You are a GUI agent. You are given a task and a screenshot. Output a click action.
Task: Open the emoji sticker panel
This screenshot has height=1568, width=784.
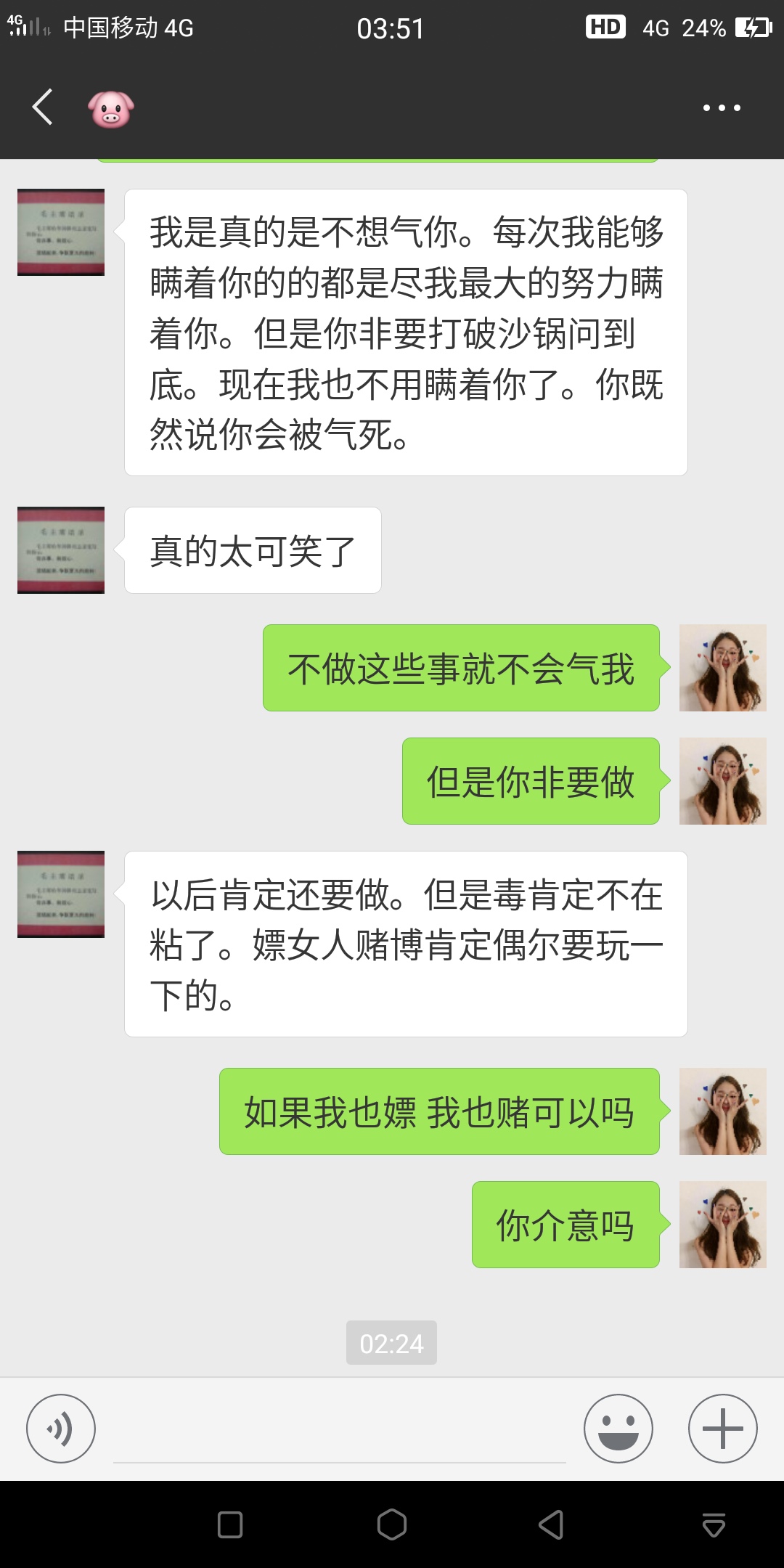pos(618,1428)
